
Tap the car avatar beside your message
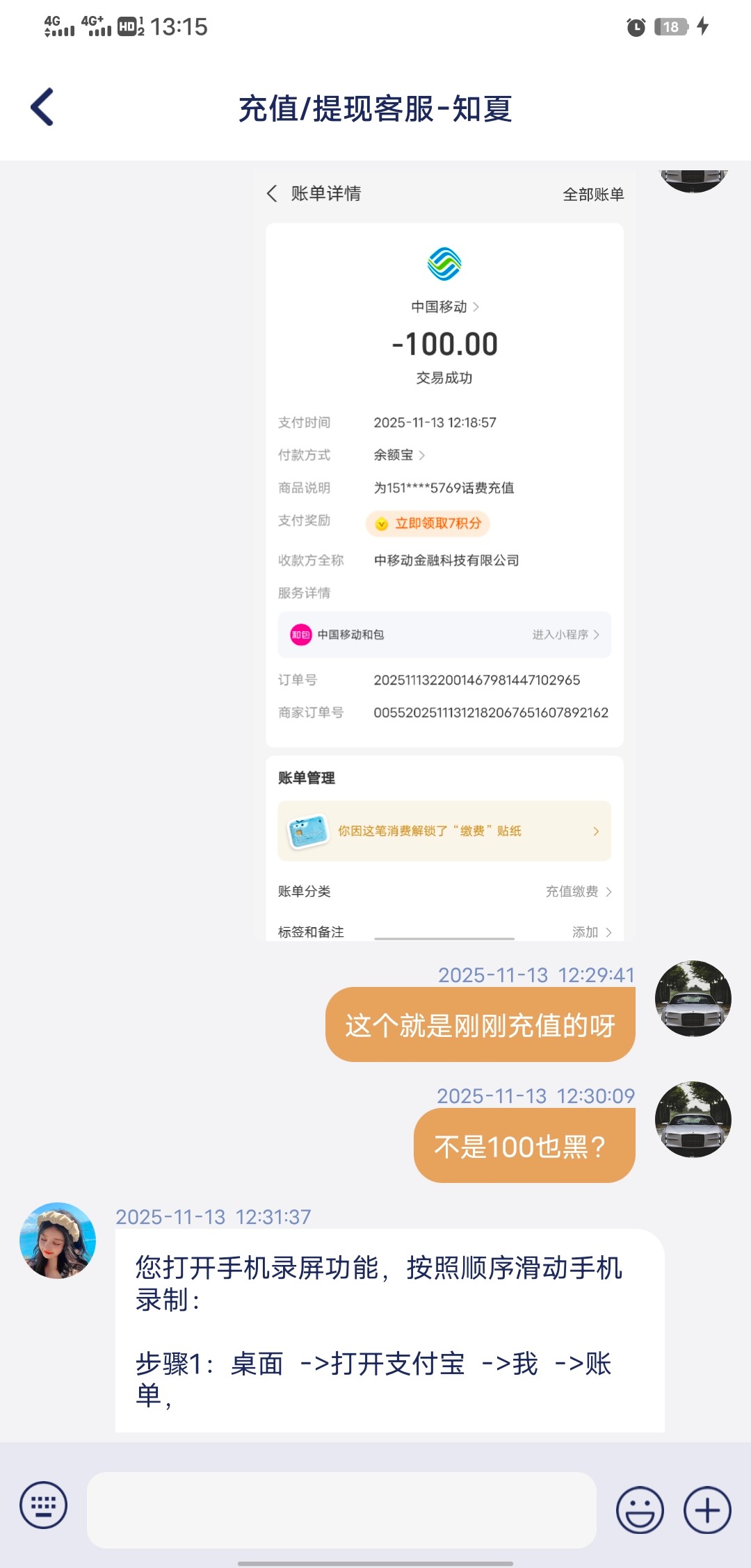pyautogui.click(x=693, y=999)
